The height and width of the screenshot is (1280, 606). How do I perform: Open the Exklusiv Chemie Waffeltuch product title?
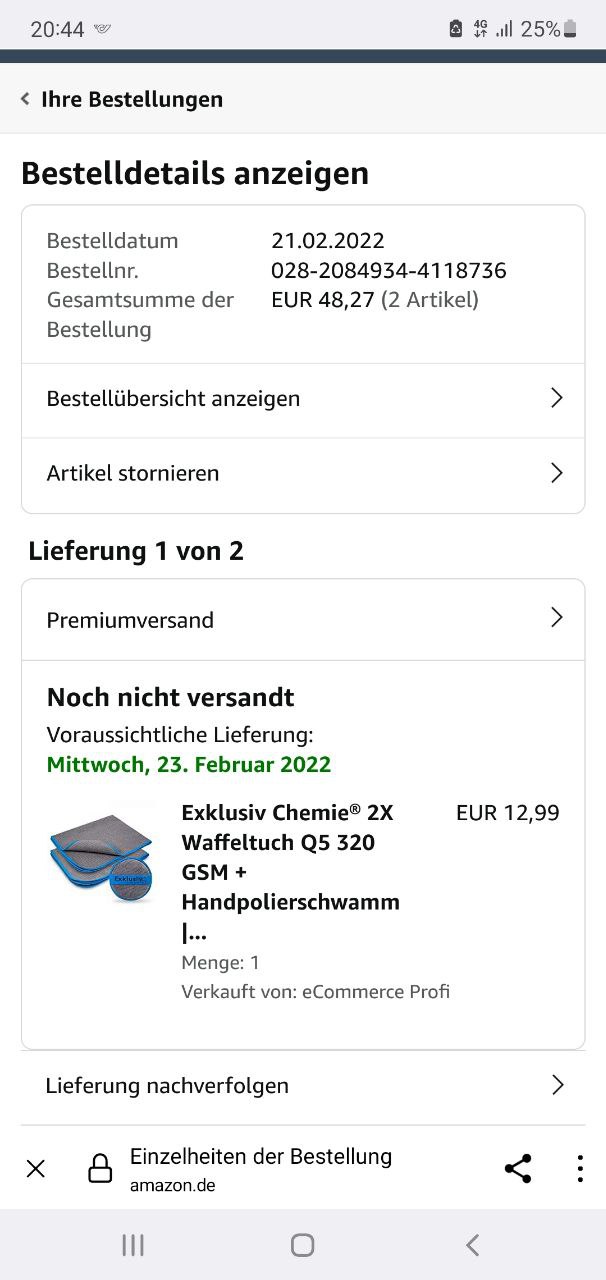(290, 872)
